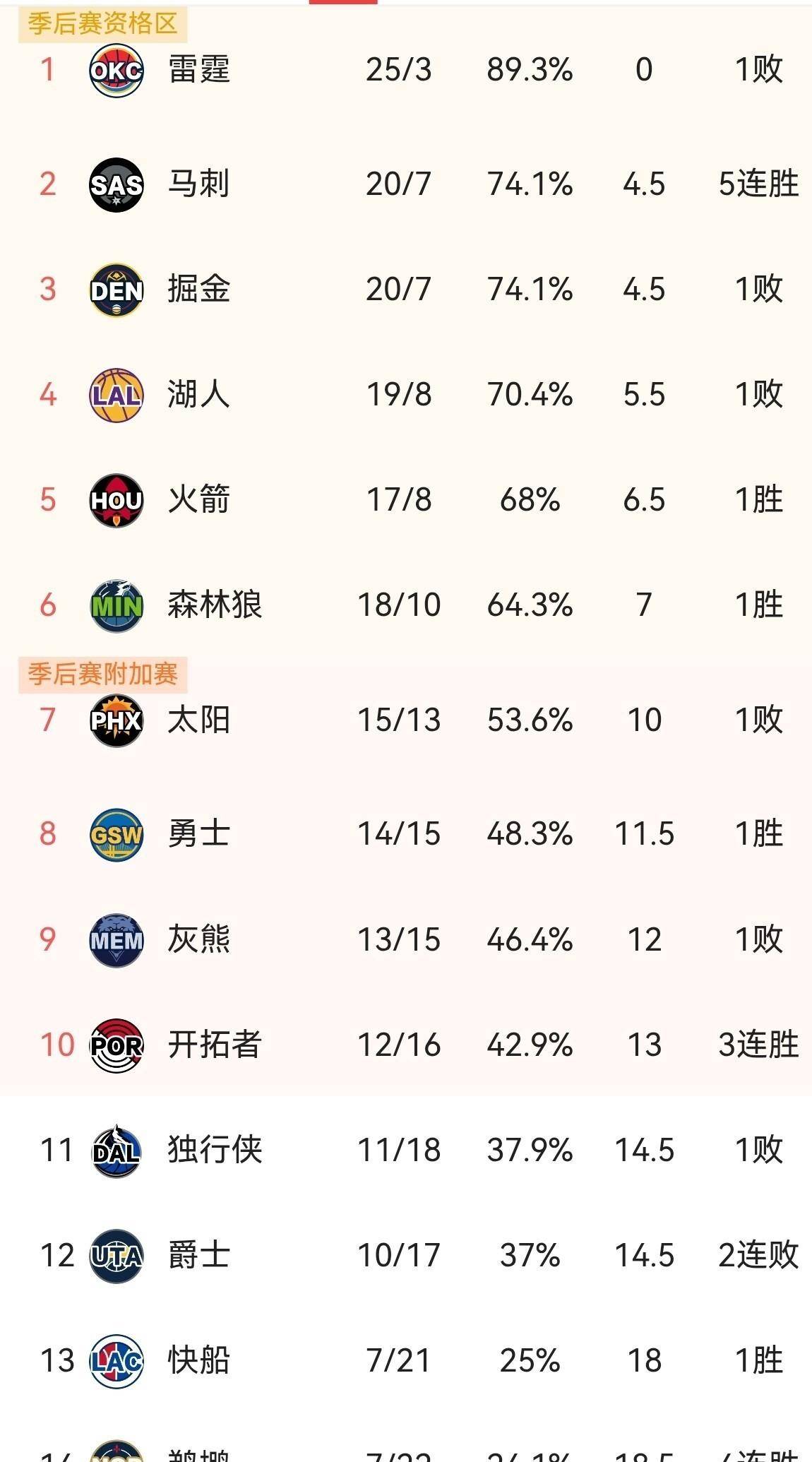The image size is (812, 1462).
Task: Click the 5连胜 streak label for 马刺
Action: pyautogui.click(x=759, y=184)
